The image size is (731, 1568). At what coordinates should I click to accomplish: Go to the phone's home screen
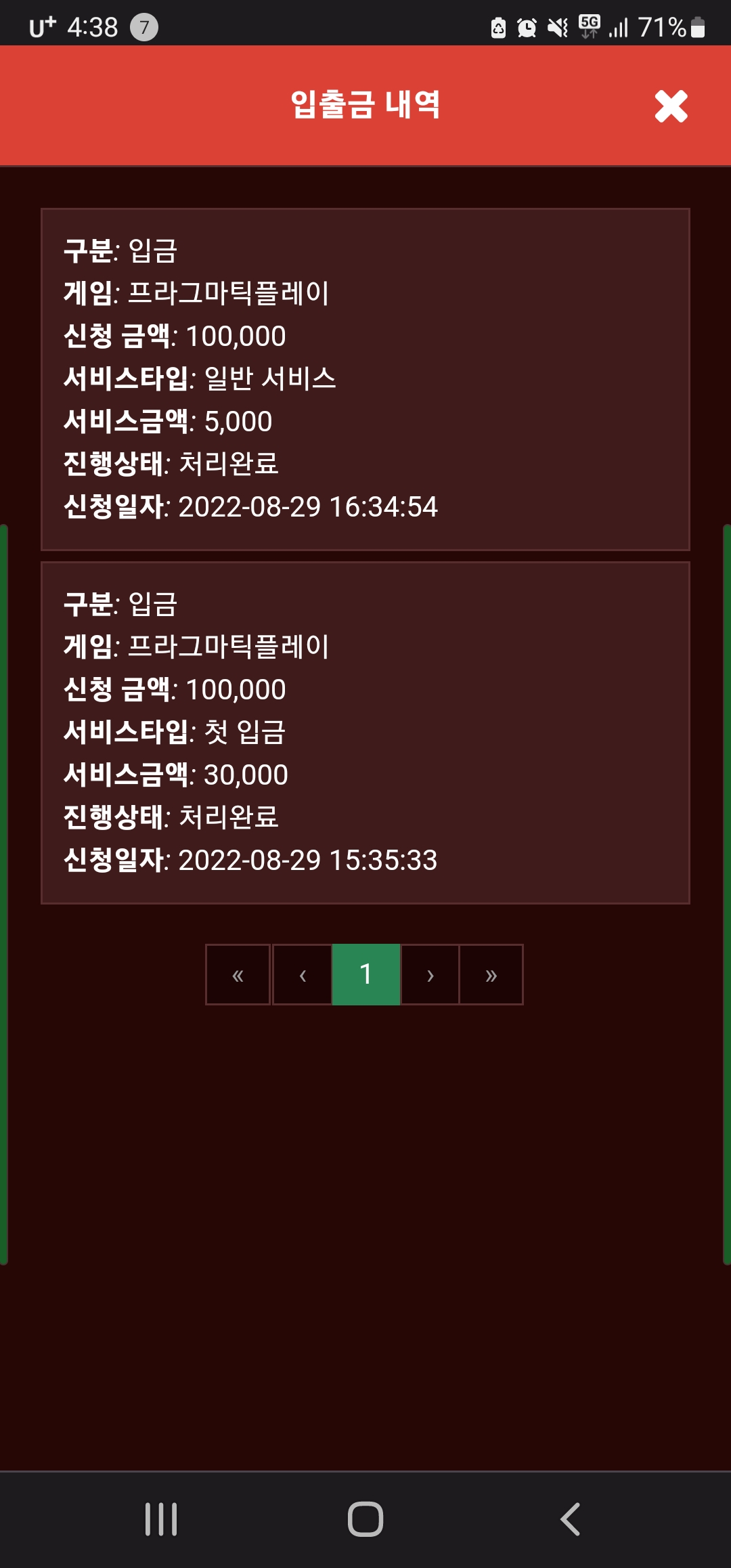pyautogui.click(x=365, y=1519)
